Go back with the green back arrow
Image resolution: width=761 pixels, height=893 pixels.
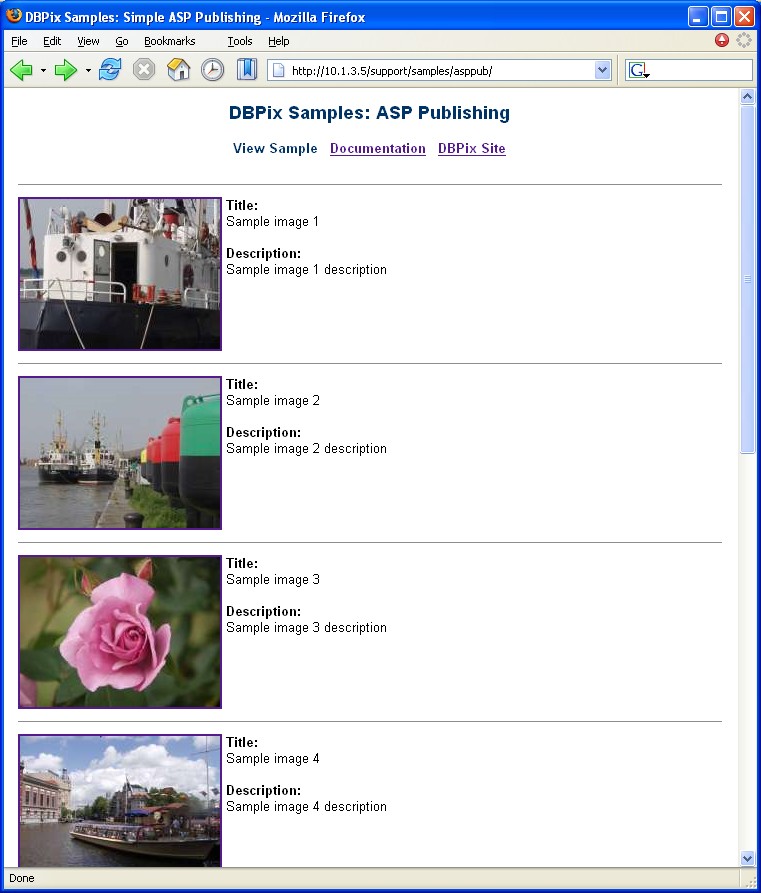click(x=21, y=70)
